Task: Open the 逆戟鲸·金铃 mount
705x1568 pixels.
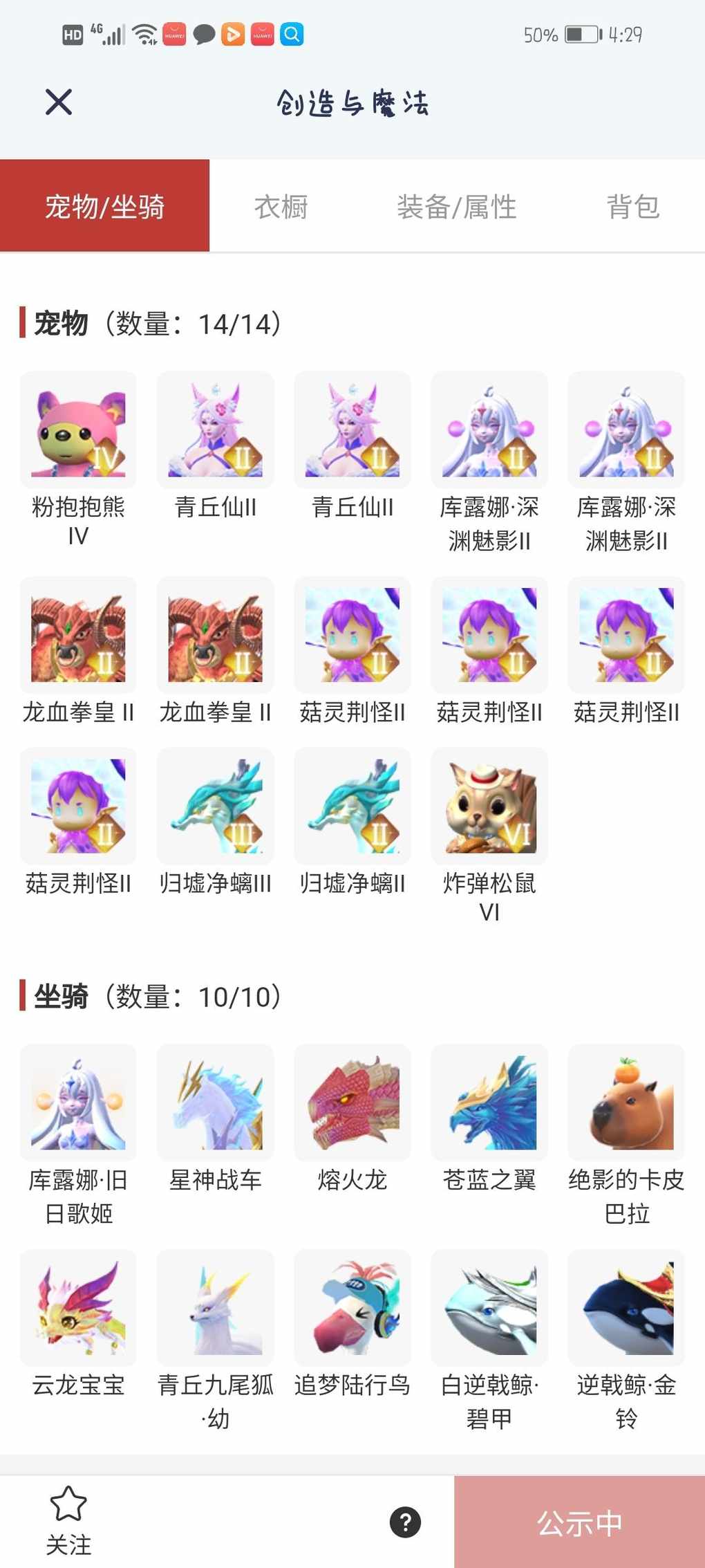Action: pyautogui.click(x=626, y=1308)
